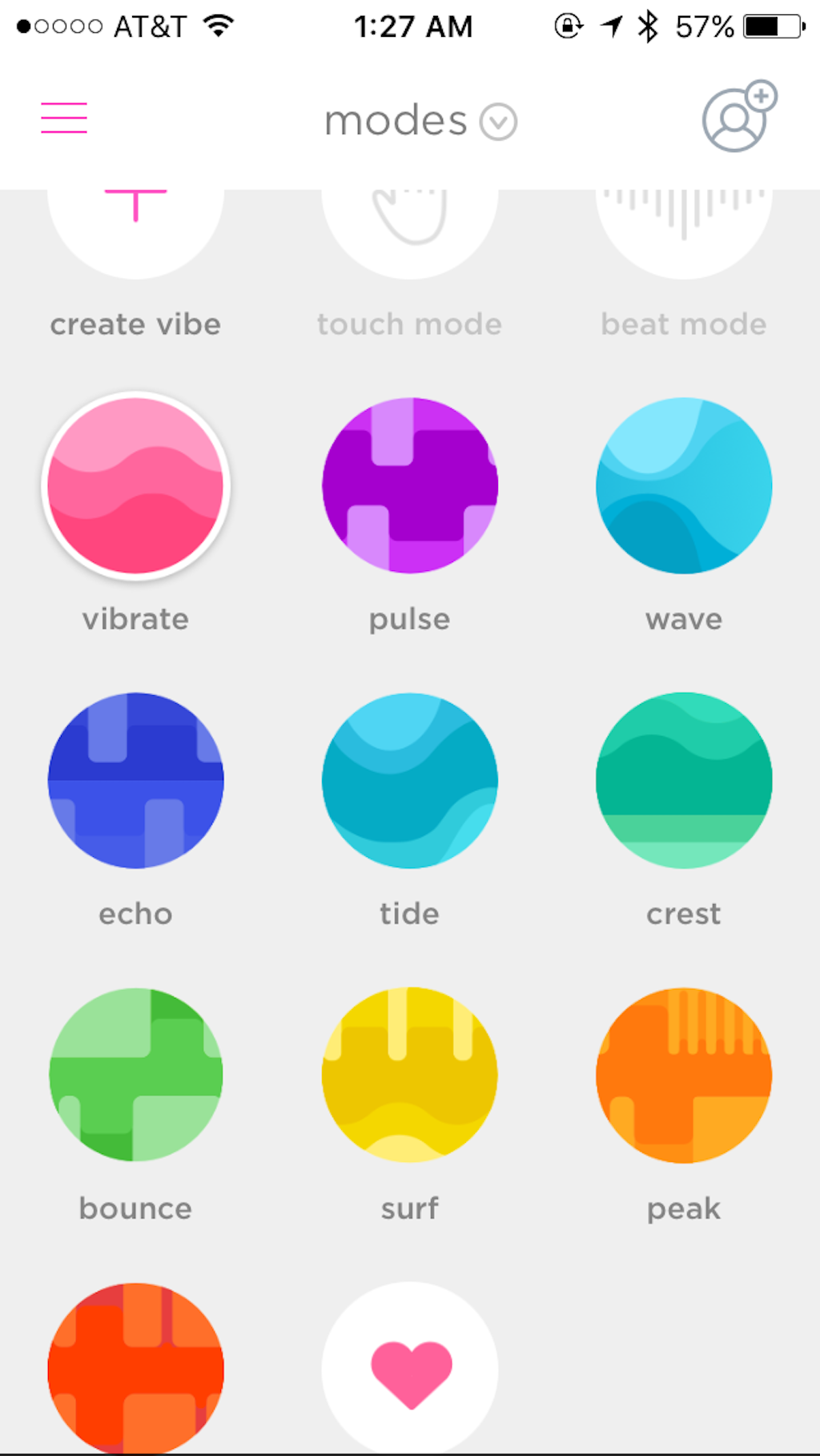
Task: Select the surf mode
Action: coord(409,1075)
